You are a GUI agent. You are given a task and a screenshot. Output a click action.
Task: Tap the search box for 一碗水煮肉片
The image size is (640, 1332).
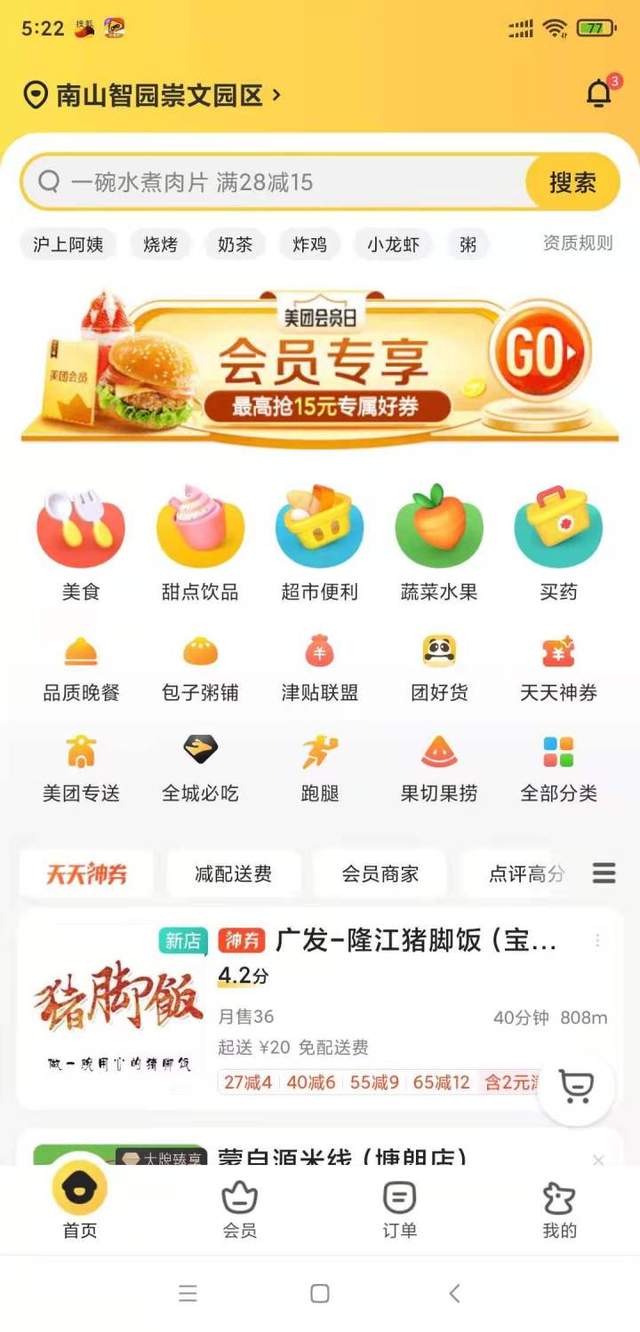(x=270, y=182)
